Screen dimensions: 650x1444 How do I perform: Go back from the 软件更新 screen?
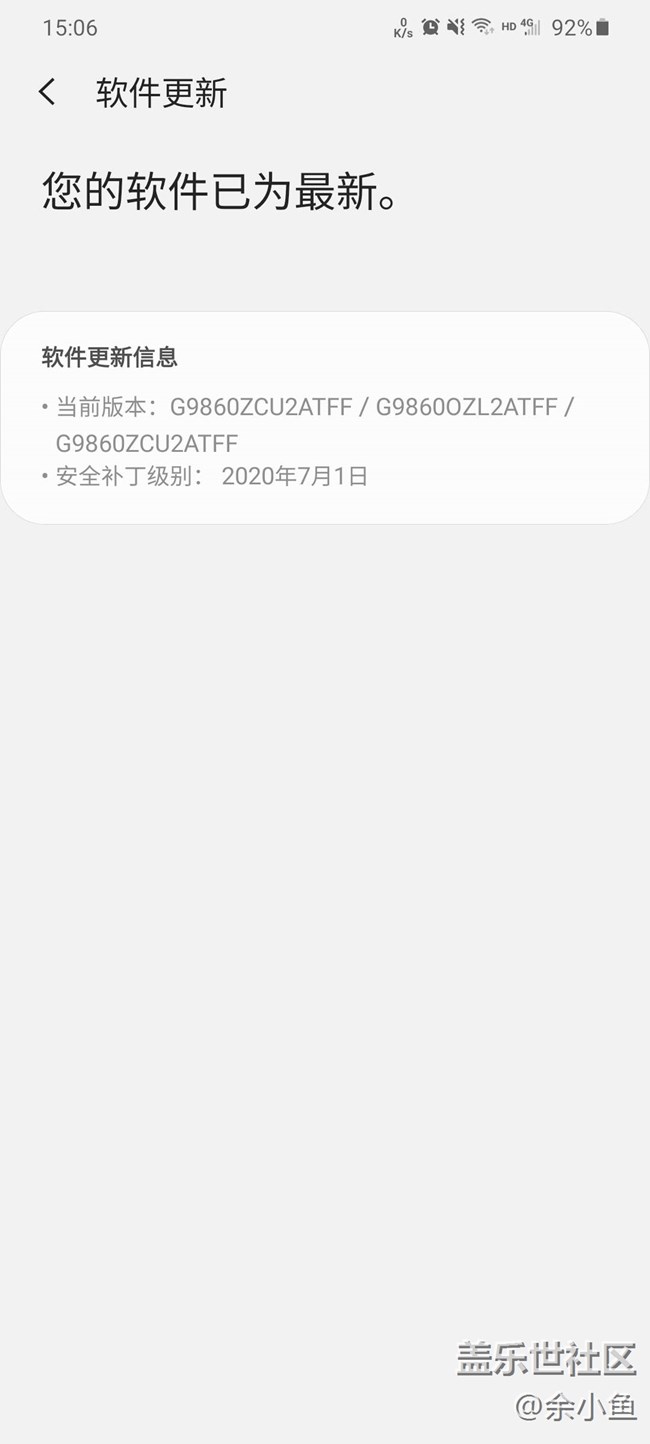coord(47,93)
